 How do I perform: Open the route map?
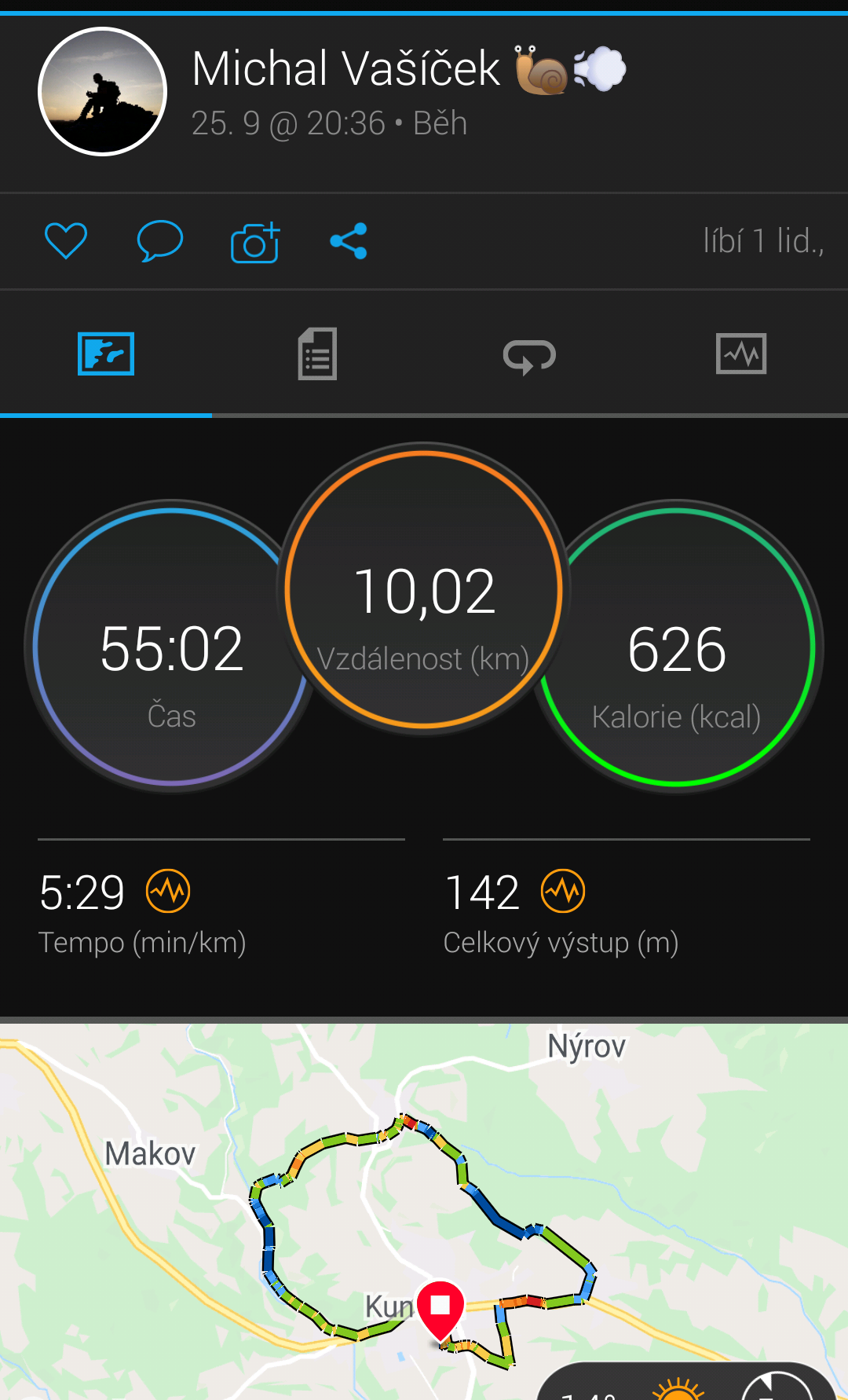[x=424, y=1211]
